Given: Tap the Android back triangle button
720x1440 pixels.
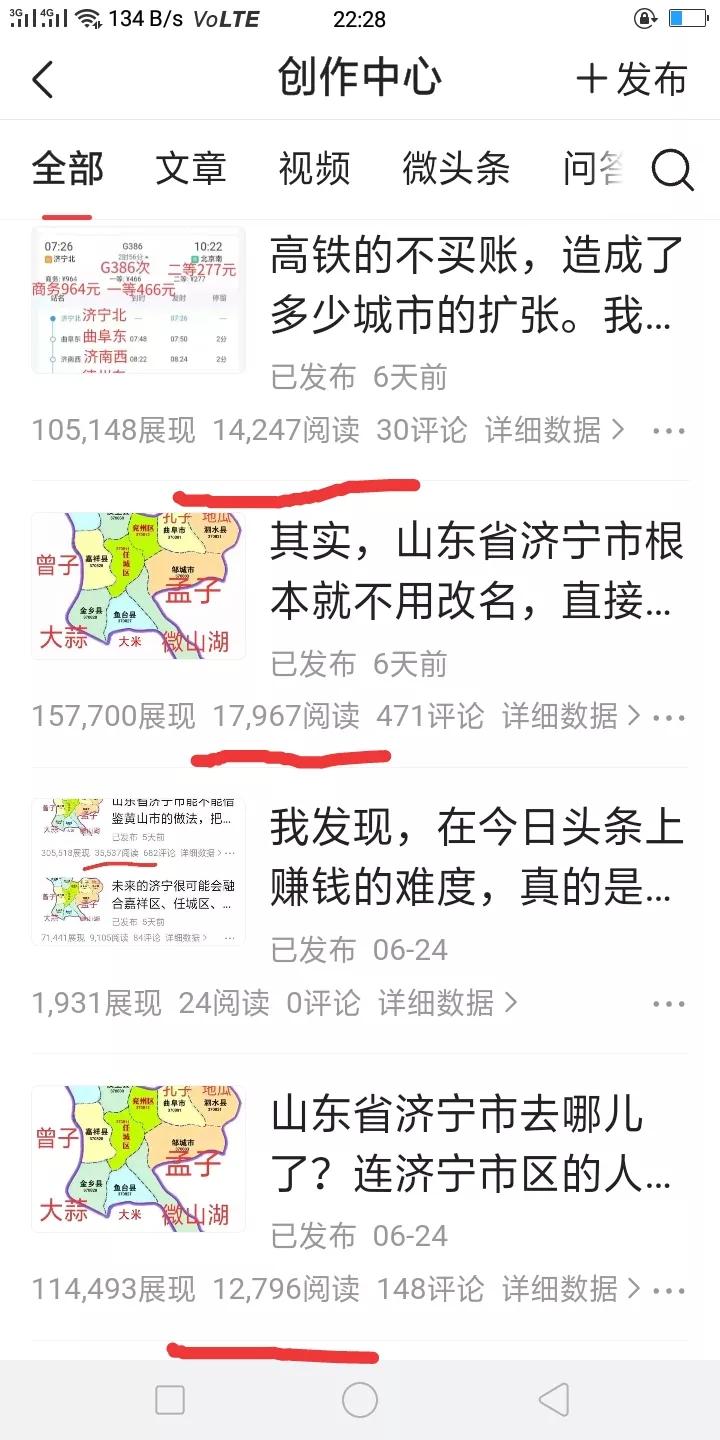Looking at the screenshot, I should [x=553, y=1399].
